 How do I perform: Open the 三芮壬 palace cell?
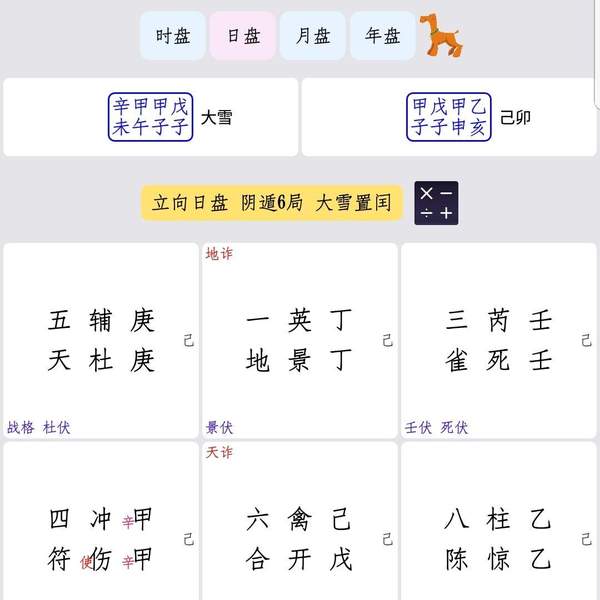[498, 340]
